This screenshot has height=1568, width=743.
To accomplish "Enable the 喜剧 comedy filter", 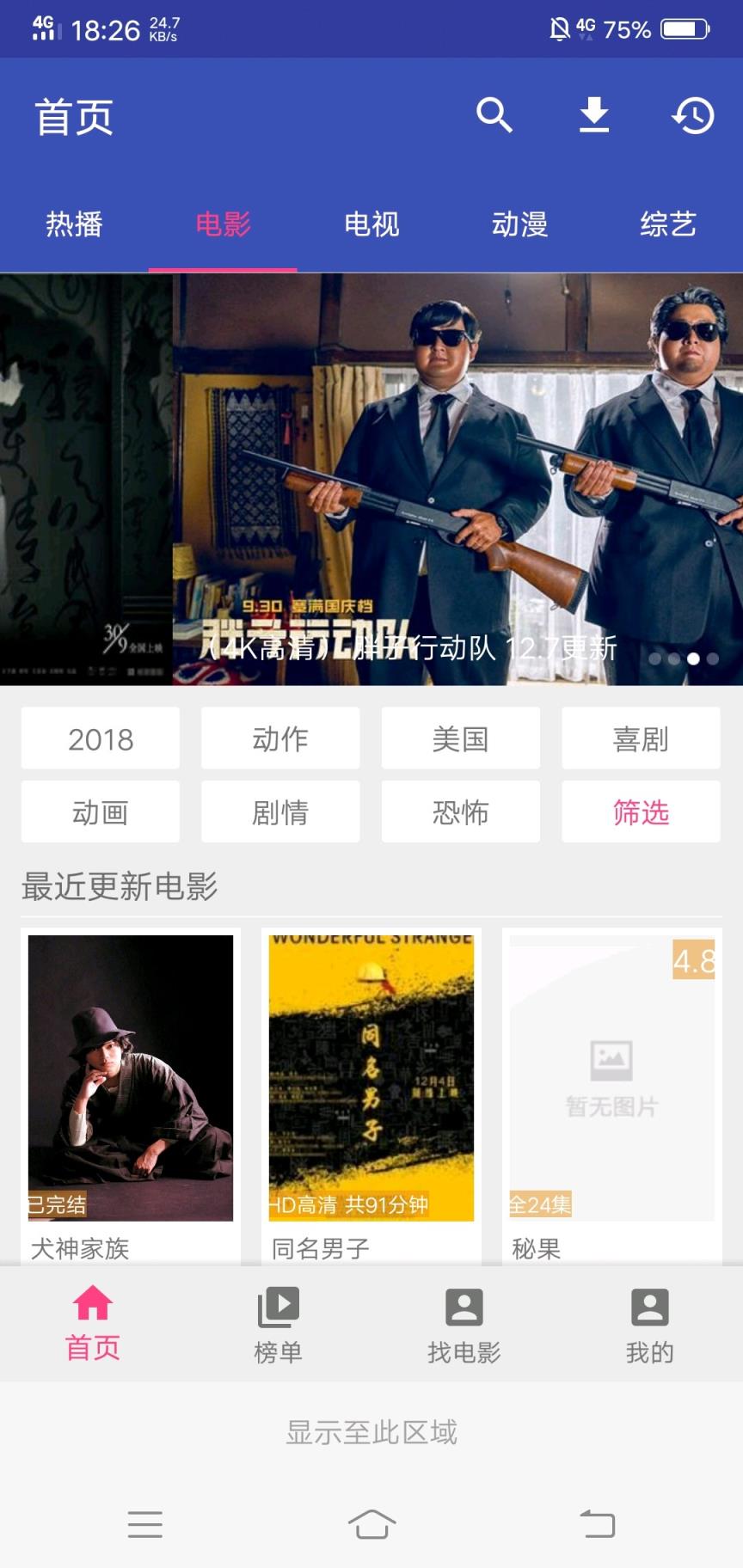I will coord(641,738).
